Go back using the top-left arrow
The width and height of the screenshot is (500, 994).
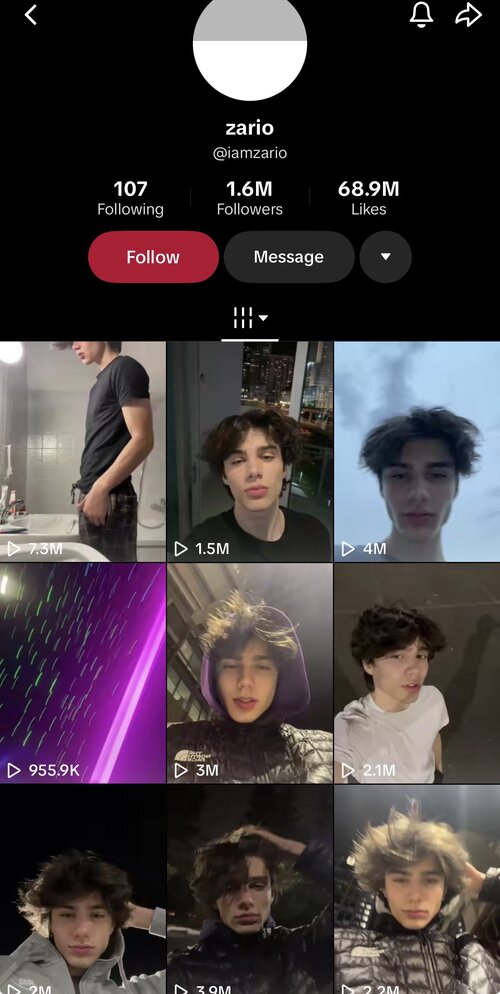(30, 15)
